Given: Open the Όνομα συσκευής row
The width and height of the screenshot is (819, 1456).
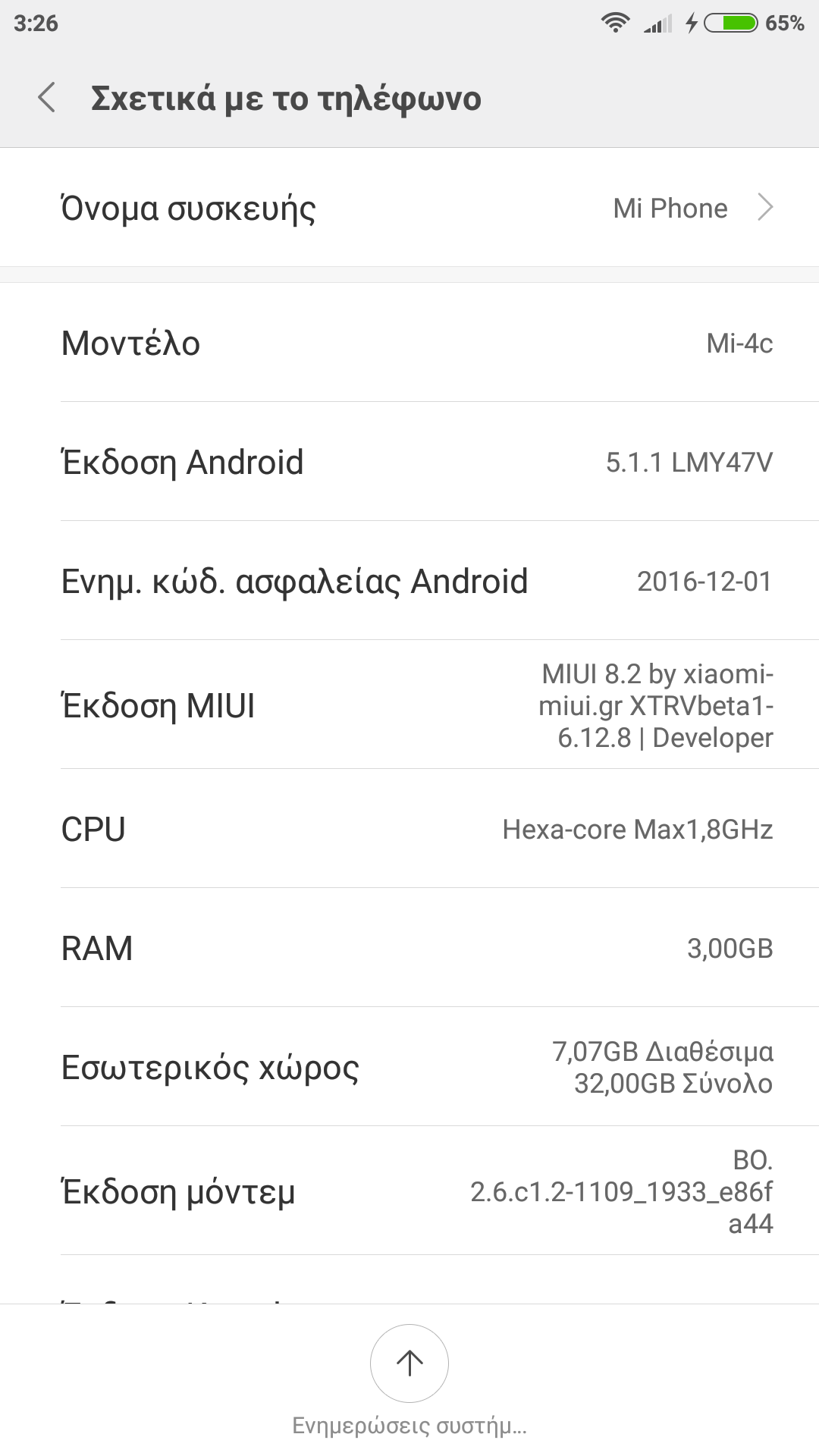Looking at the screenshot, I should pos(409,208).
